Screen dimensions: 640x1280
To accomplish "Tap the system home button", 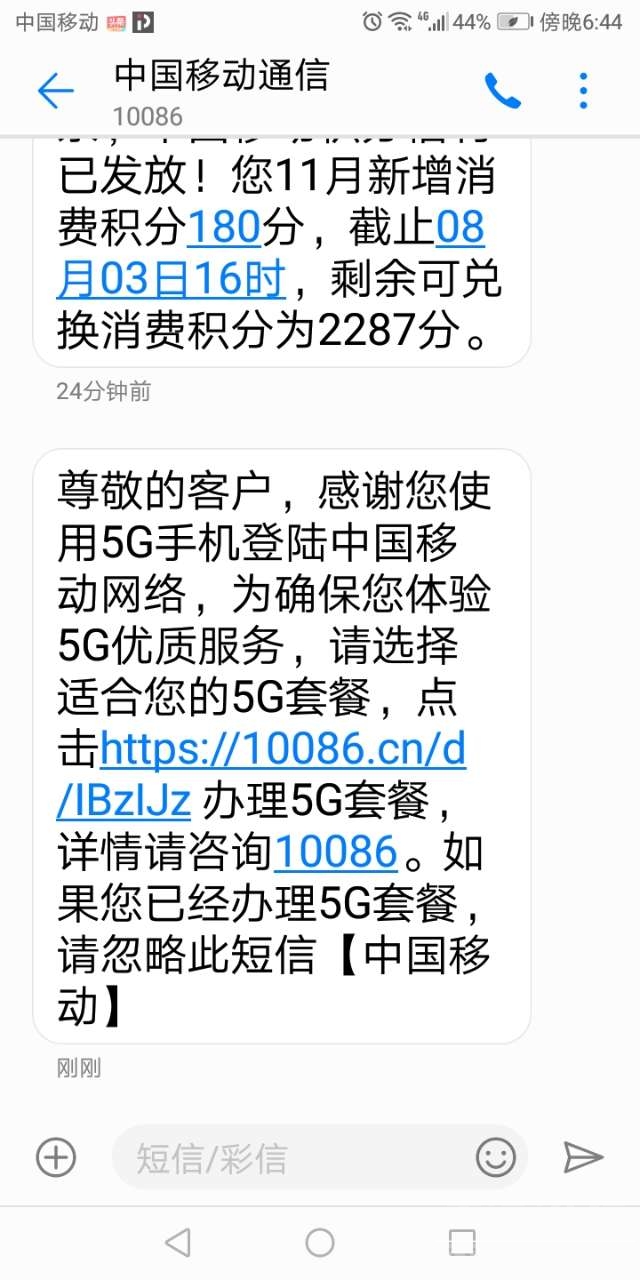I will pyautogui.click(x=320, y=1243).
